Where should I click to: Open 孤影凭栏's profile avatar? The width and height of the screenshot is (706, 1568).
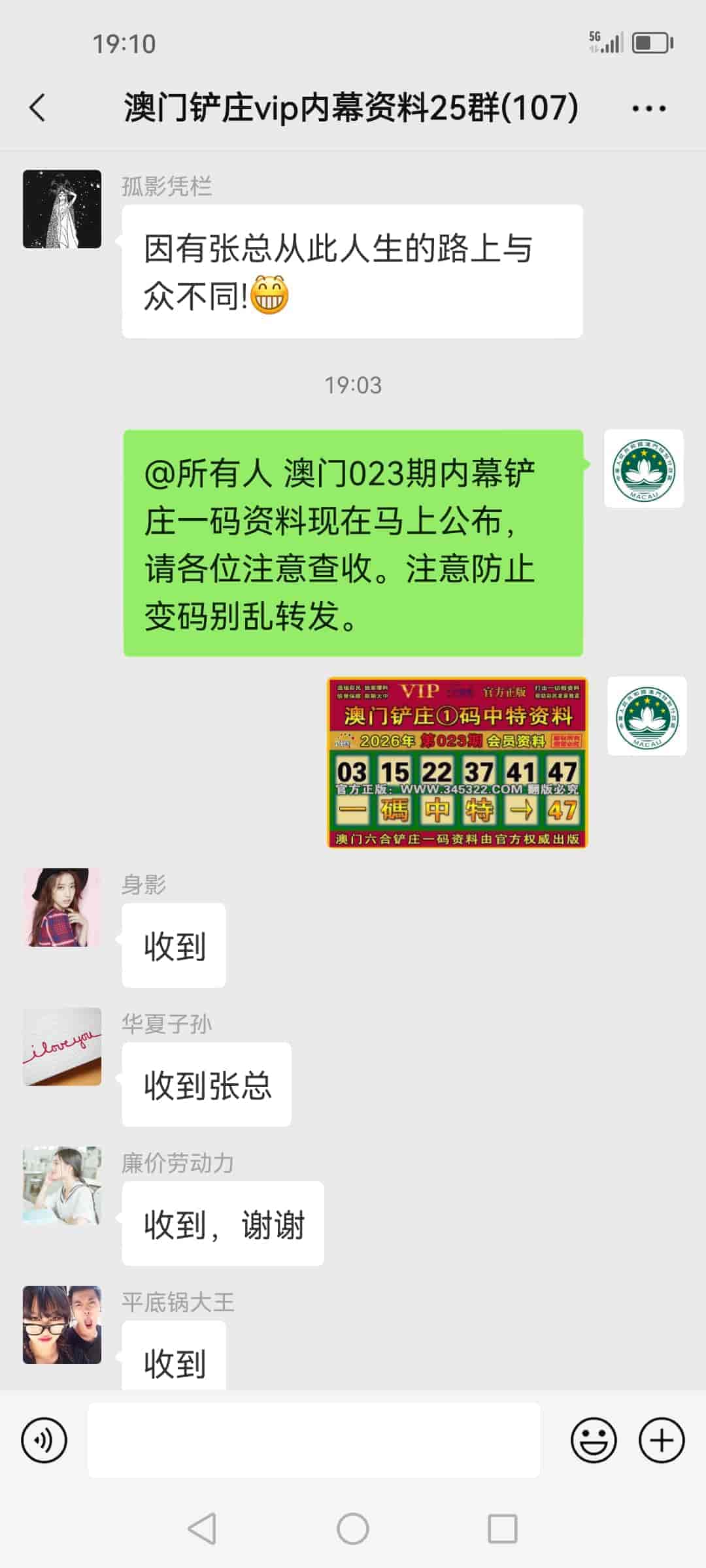[62, 208]
